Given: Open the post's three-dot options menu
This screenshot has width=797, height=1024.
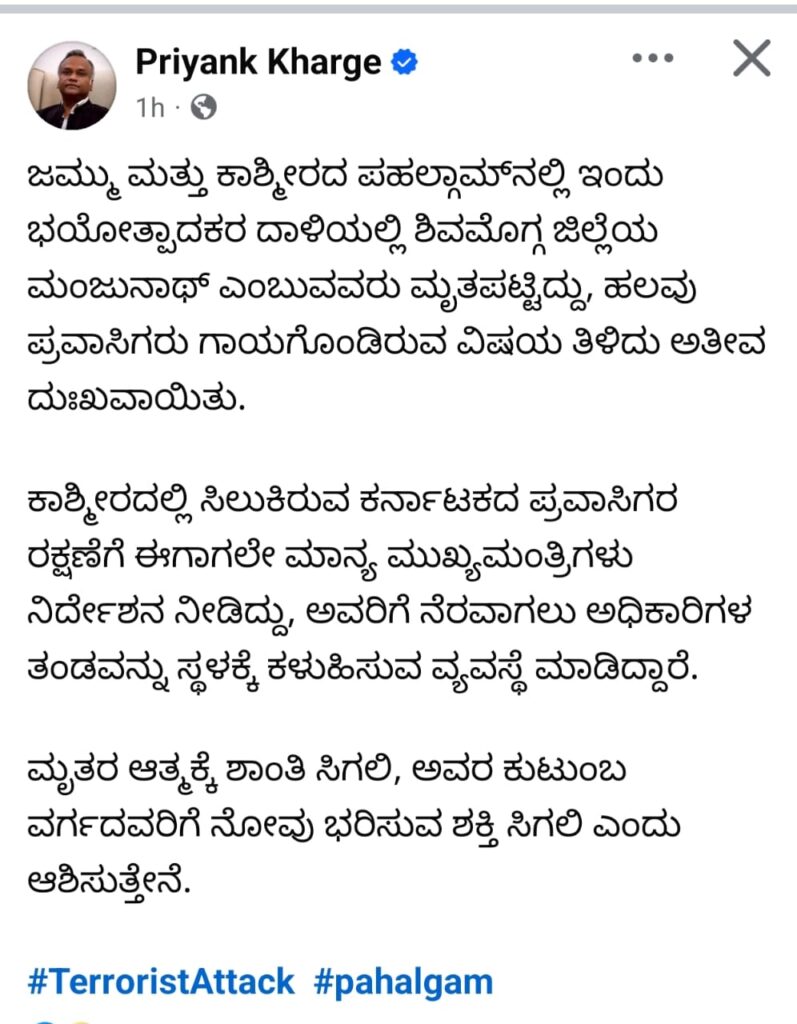Looking at the screenshot, I should click(653, 59).
